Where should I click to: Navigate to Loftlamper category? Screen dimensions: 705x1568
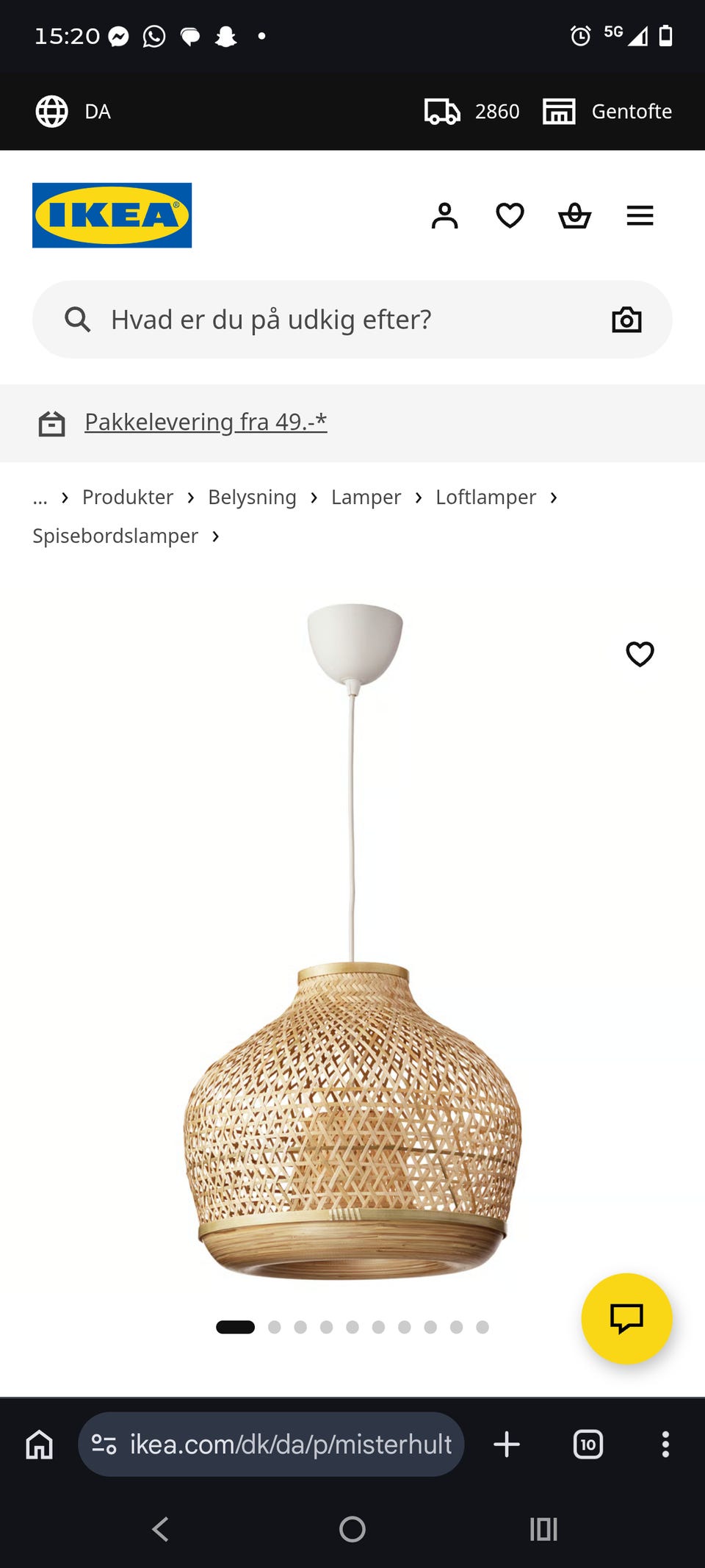[x=485, y=497]
